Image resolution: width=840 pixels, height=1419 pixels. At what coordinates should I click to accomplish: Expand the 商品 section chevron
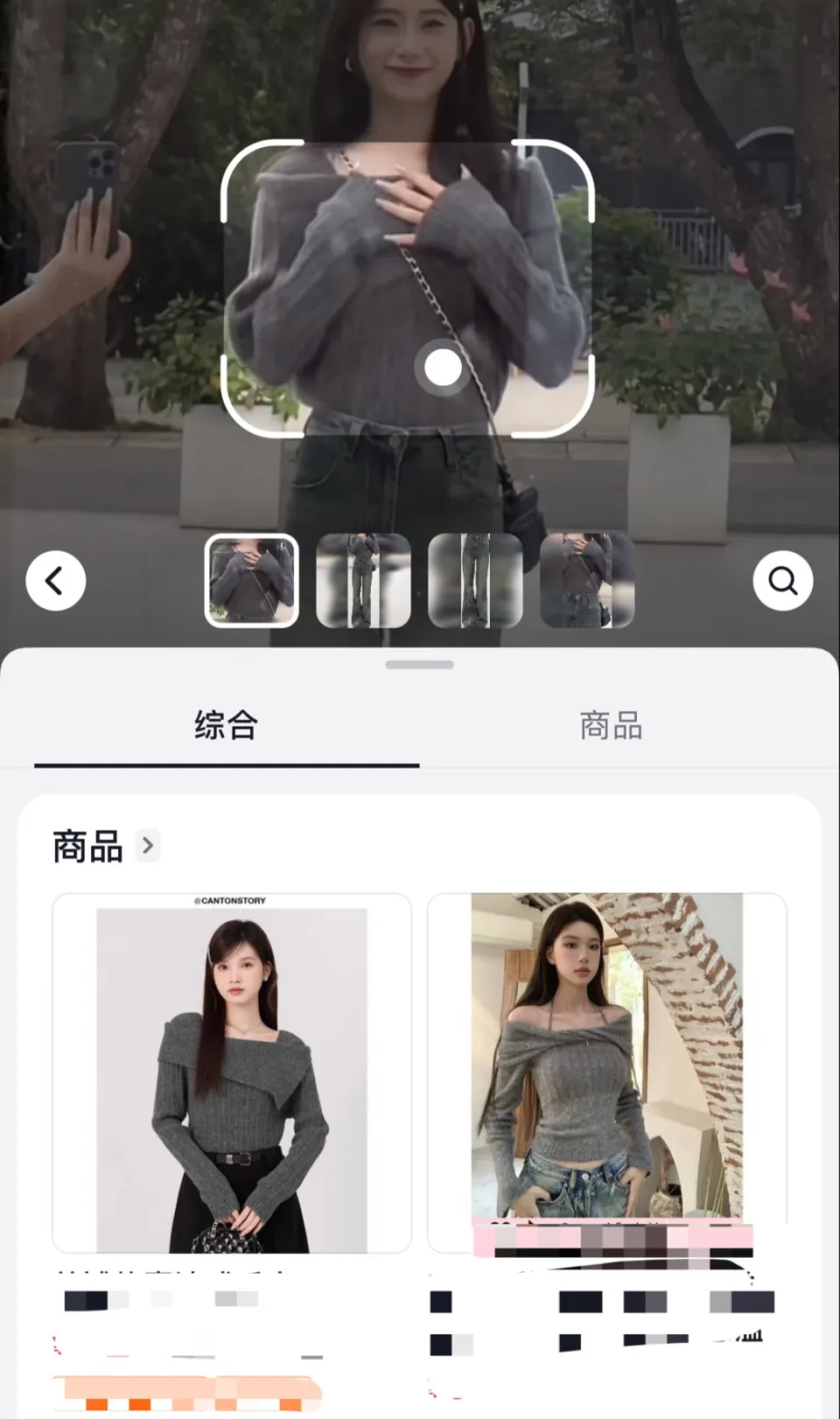[148, 846]
